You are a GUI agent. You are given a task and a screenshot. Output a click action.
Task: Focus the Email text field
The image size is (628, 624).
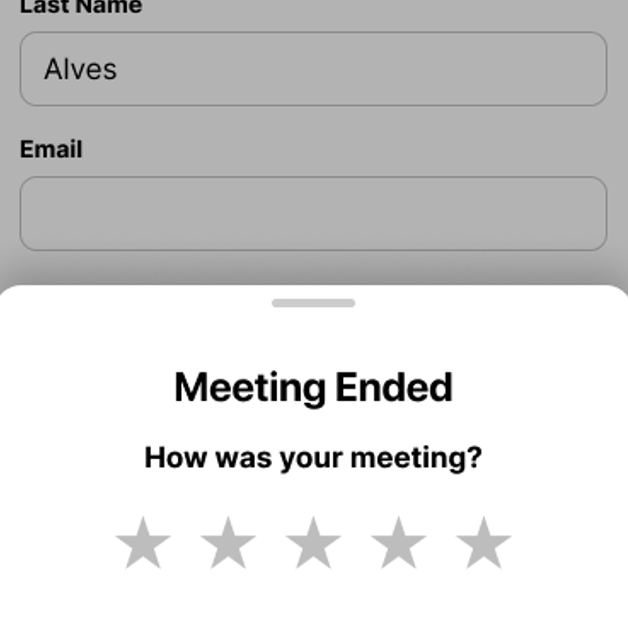[x=313, y=214]
